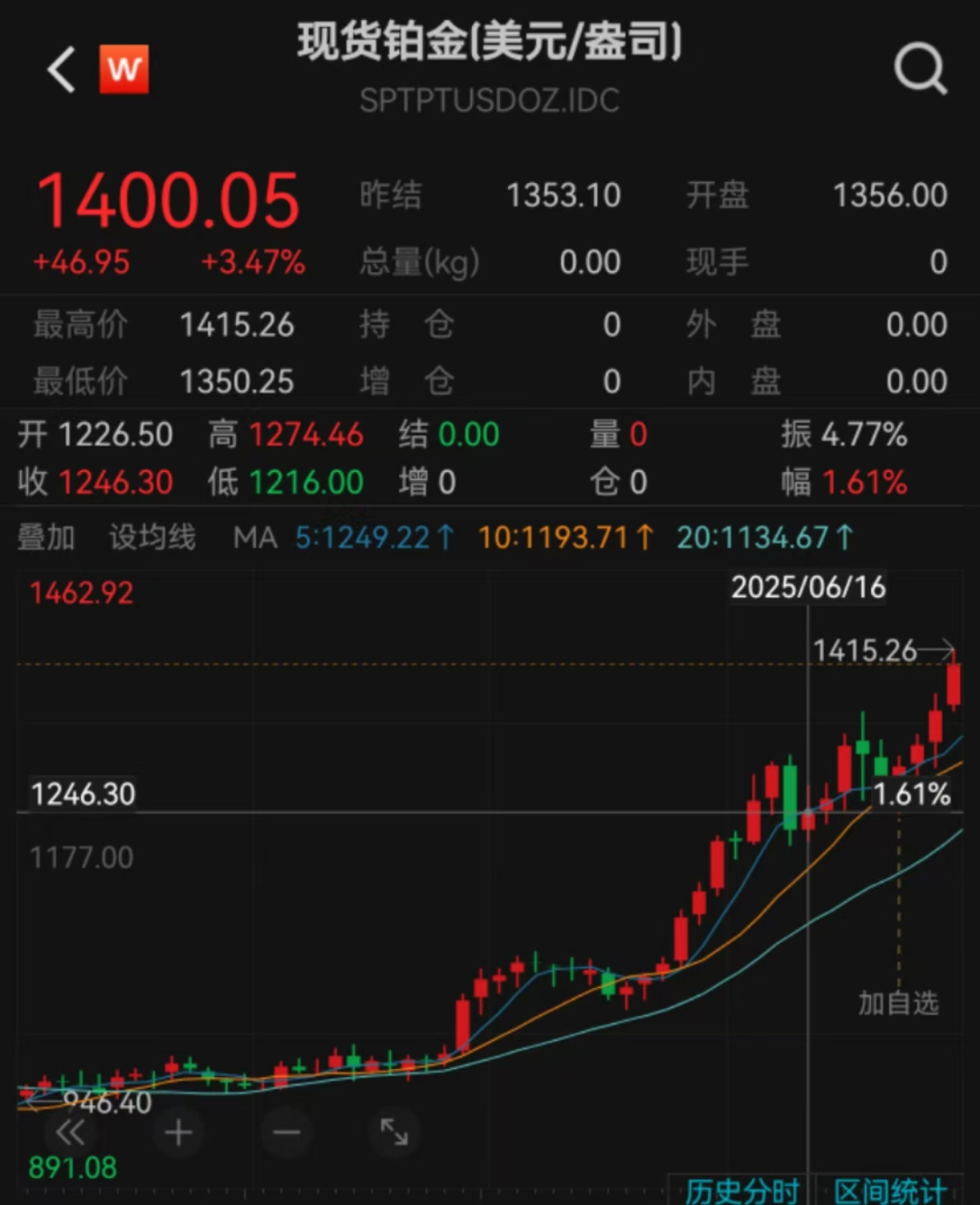Expand chart to fullscreen

tap(395, 1132)
